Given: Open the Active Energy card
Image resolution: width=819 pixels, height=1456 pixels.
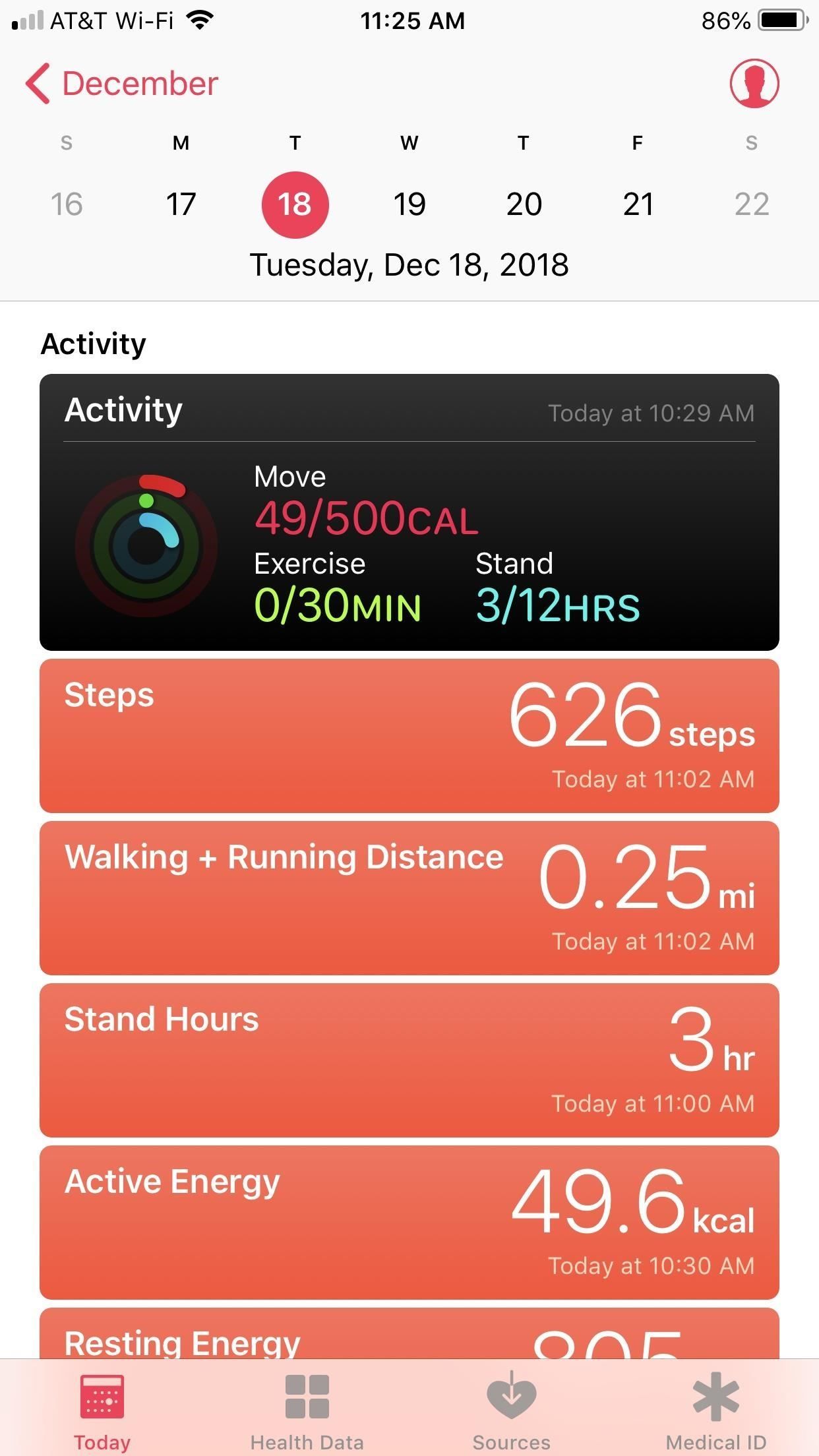Looking at the screenshot, I should click(x=409, y=1222).
